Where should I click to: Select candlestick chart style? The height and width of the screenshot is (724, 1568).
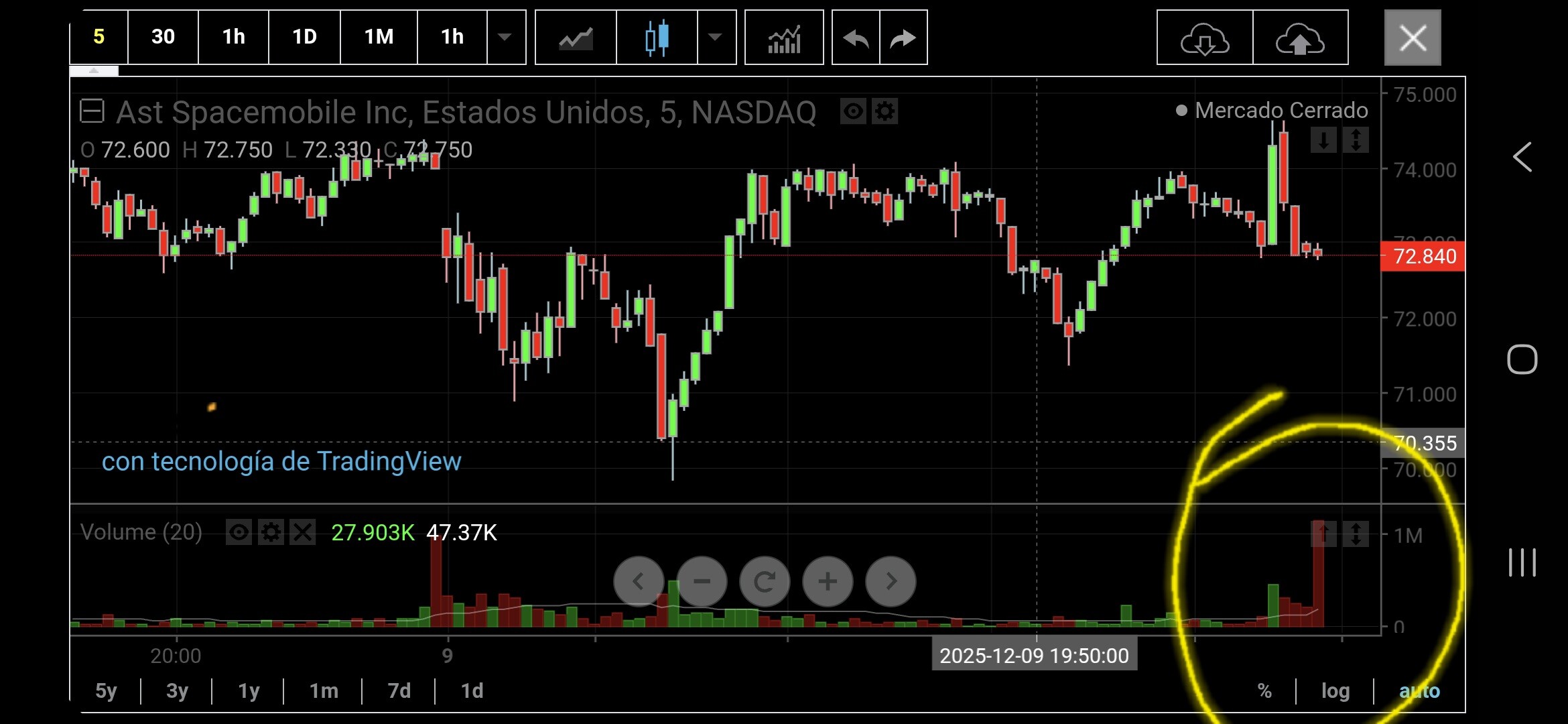[x=657, y=38]
